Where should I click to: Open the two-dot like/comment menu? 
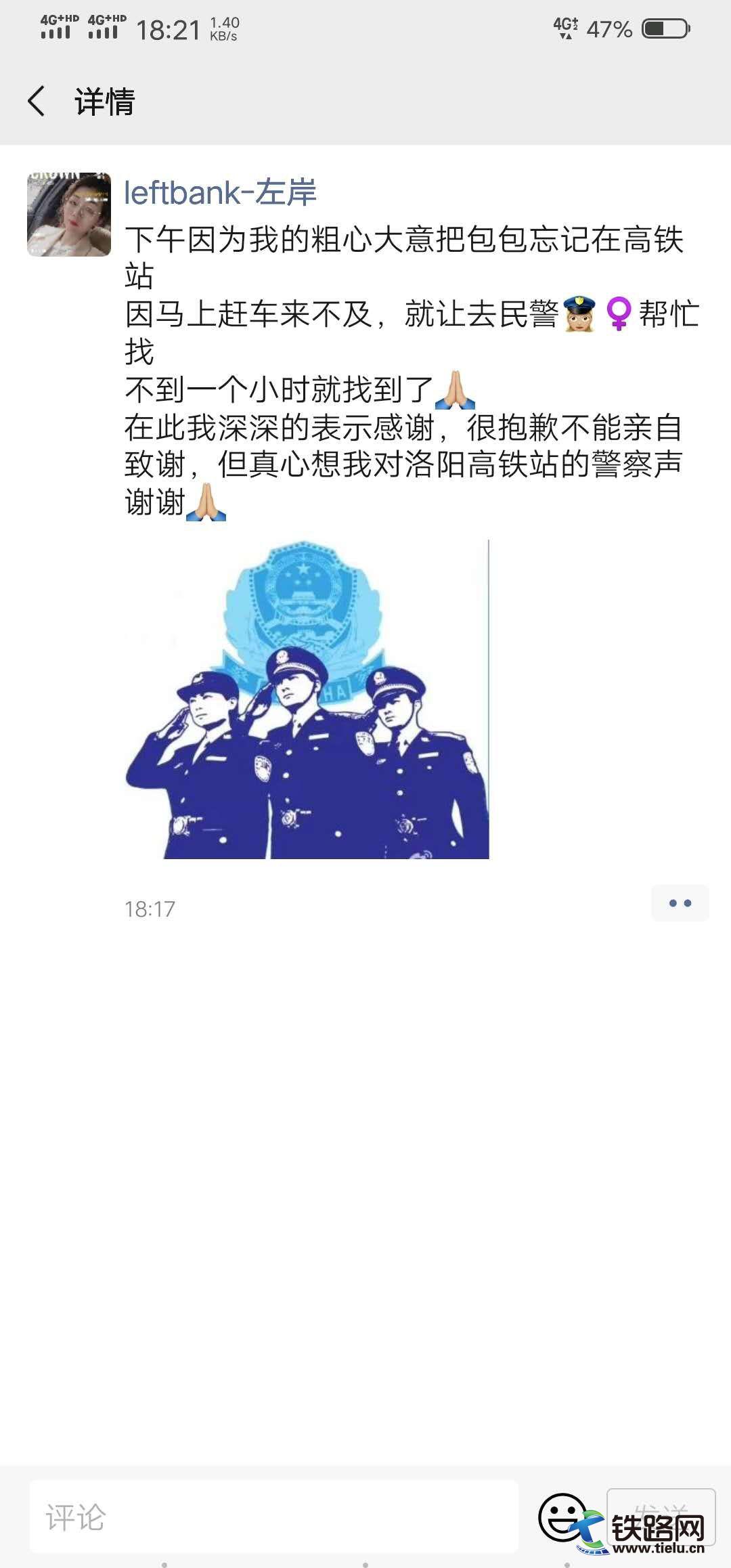coord(680,903)
